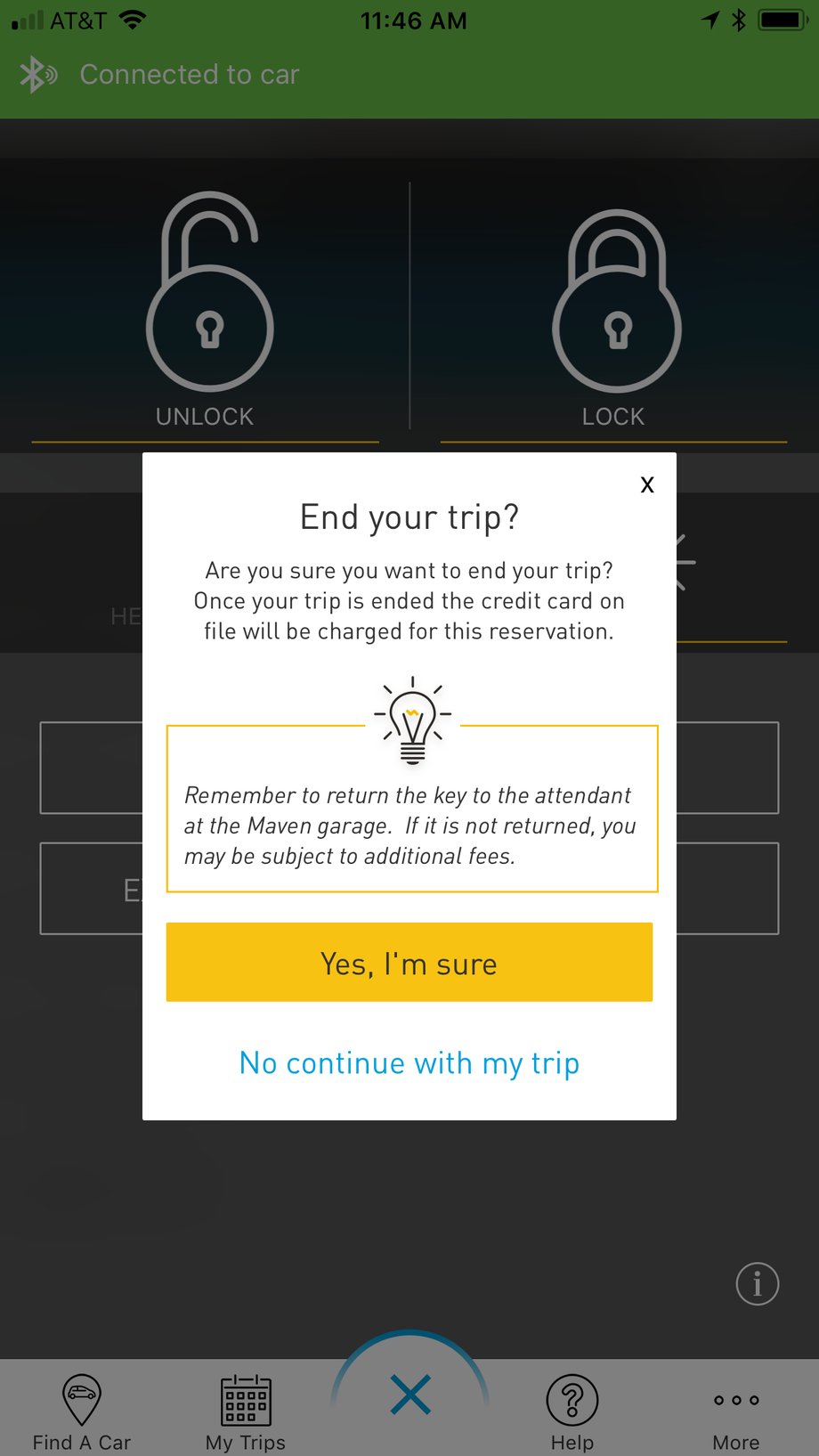819x1456 pixels.
Task: Open the Help tab
Action: pyautogui.click(x=572, y=1412)
